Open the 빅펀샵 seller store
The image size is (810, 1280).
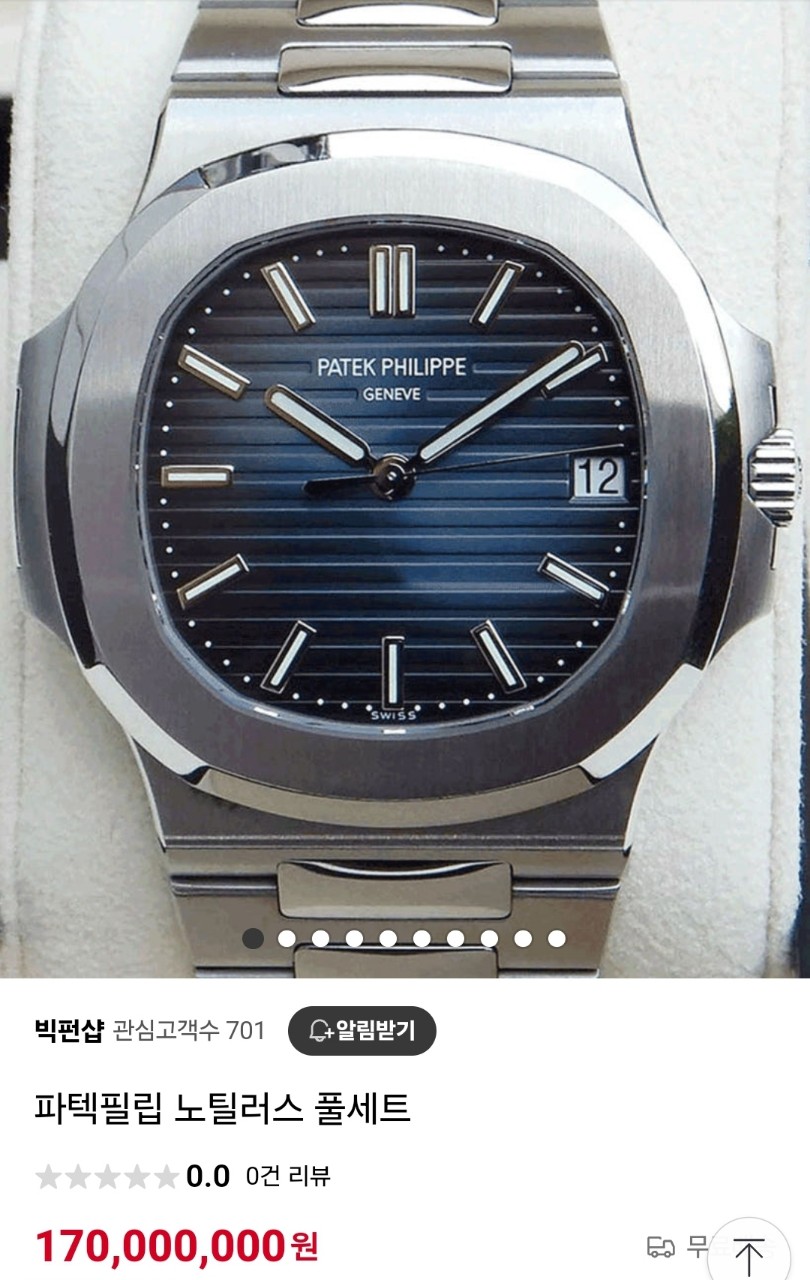[69, 1030]
